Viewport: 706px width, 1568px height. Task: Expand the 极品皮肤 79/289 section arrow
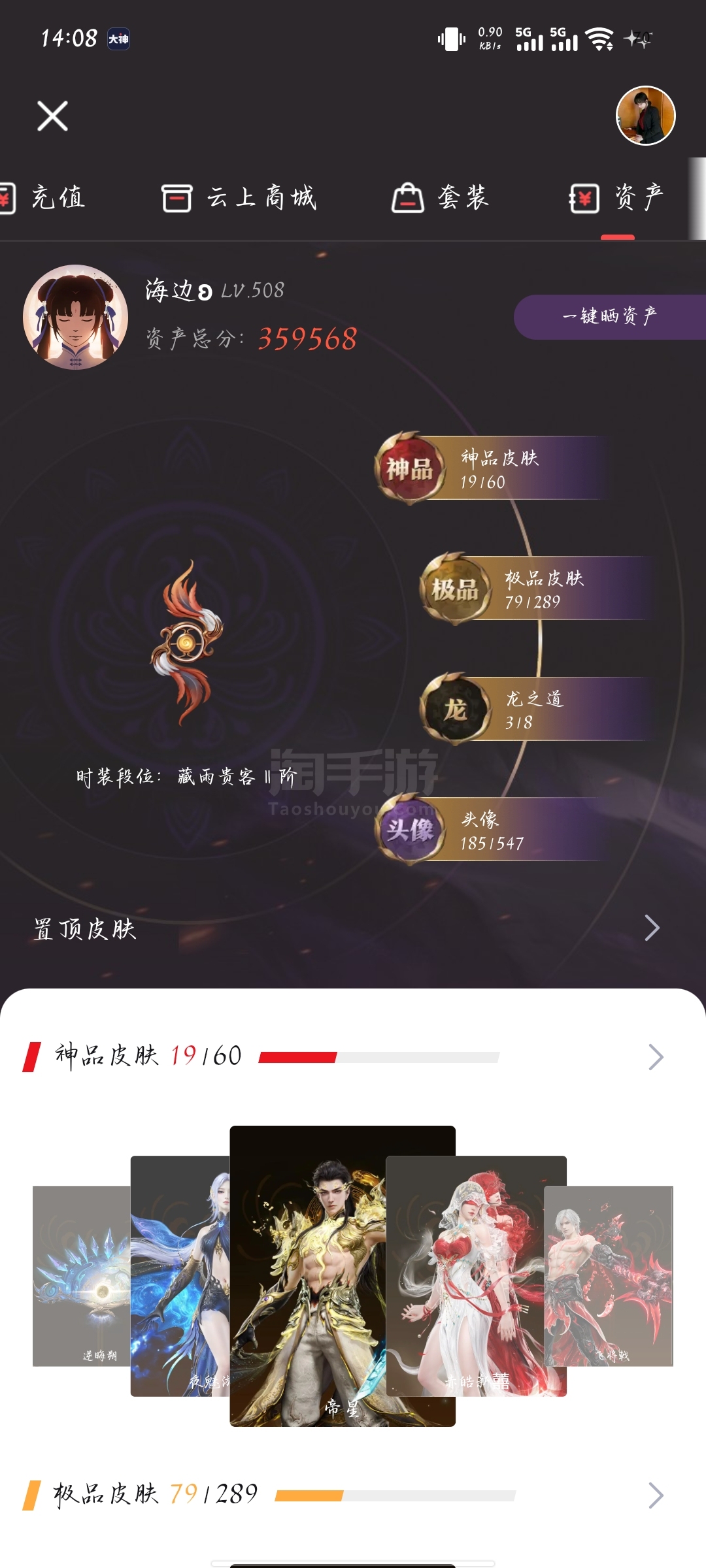coord(655,1495)
